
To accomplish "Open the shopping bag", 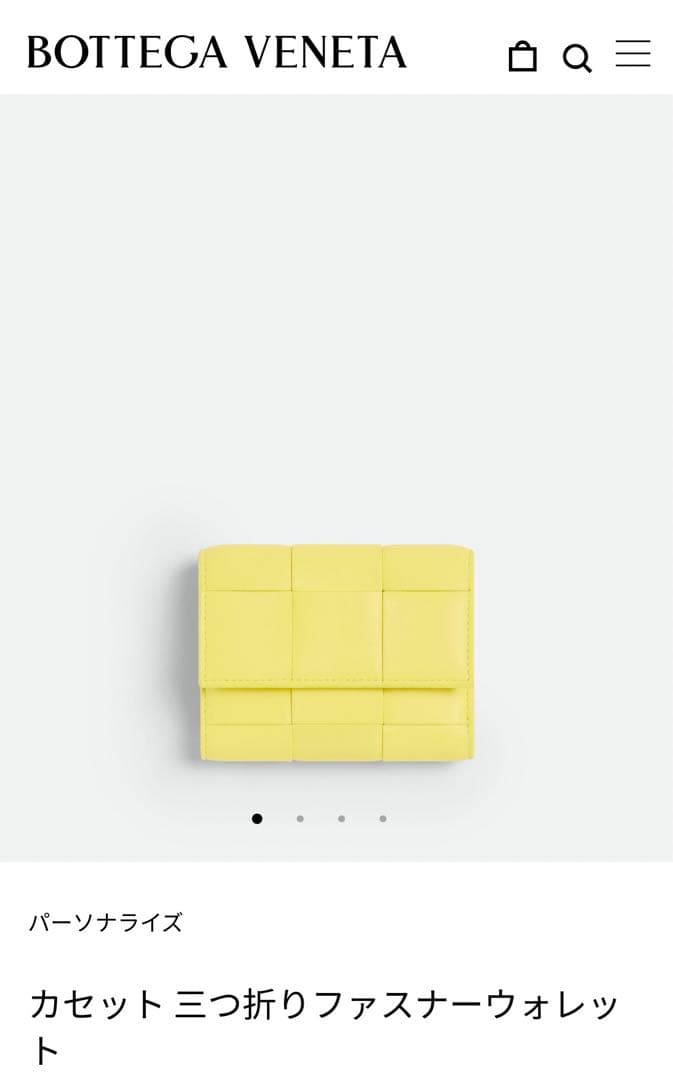I will click(x=522, y=56).
